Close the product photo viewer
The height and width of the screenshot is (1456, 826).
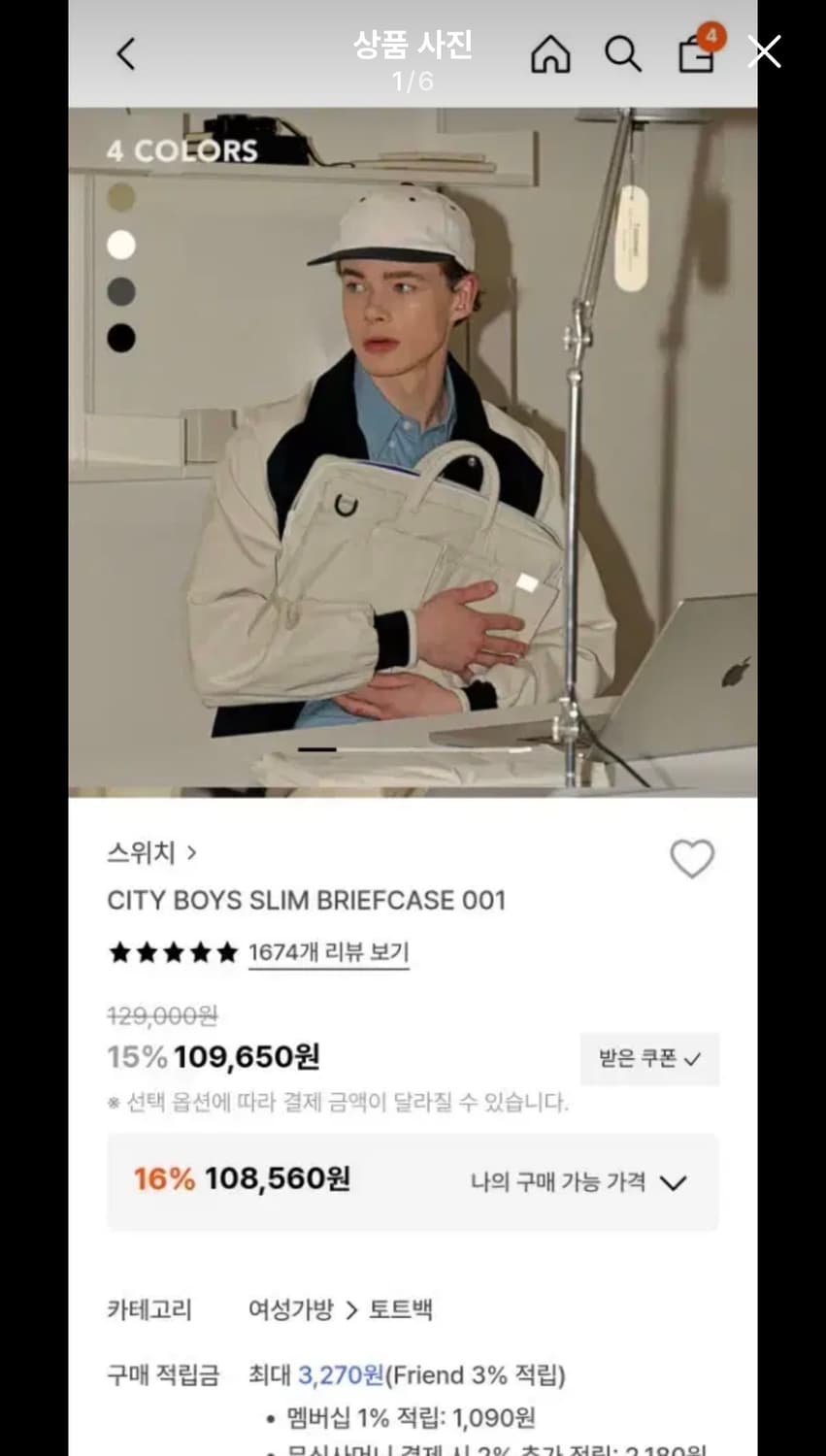[x=765, y=52]
